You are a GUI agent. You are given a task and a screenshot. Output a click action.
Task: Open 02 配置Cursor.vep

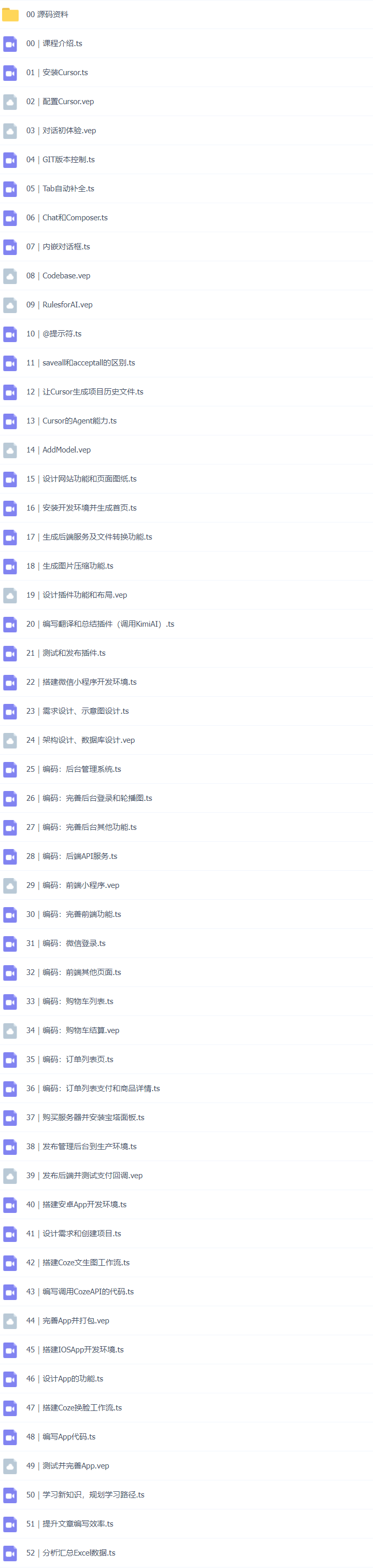(60, 102)
